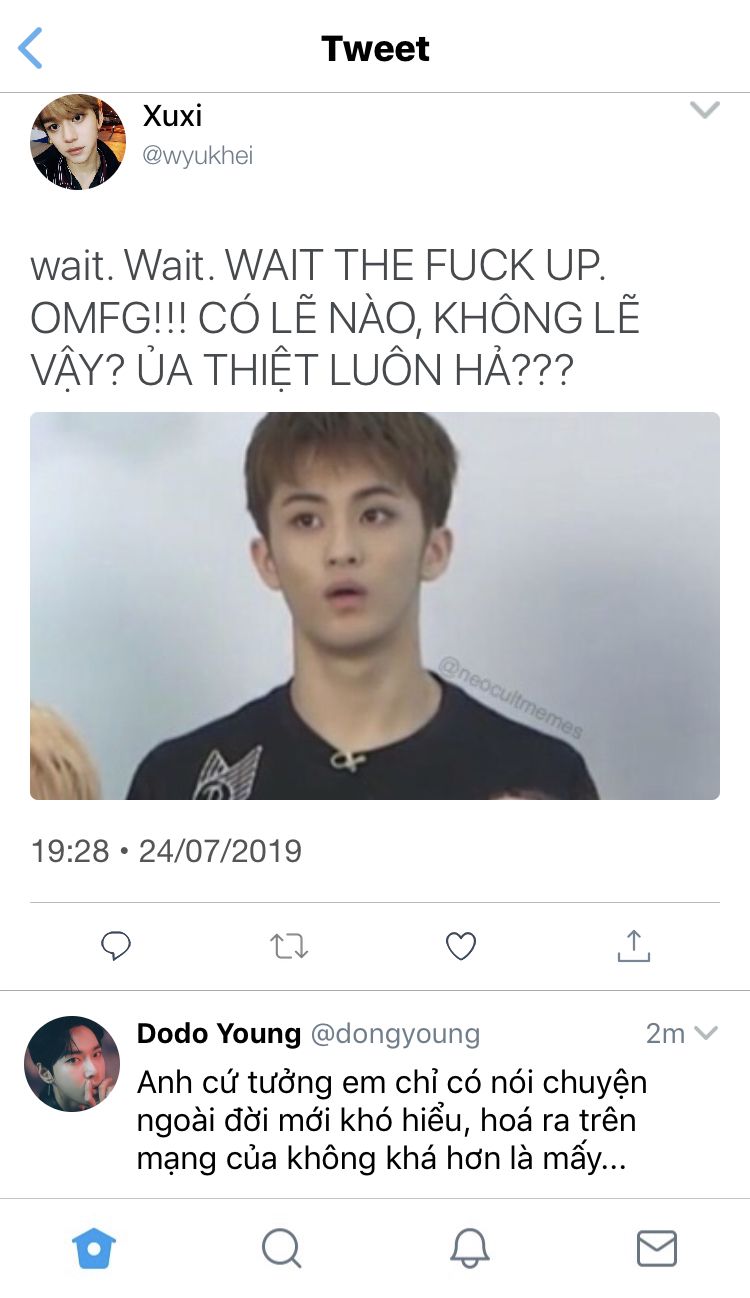
Task: Expand the dropdown arrow on Dodo Young's reply
Action: click(x=706, y=1033)
